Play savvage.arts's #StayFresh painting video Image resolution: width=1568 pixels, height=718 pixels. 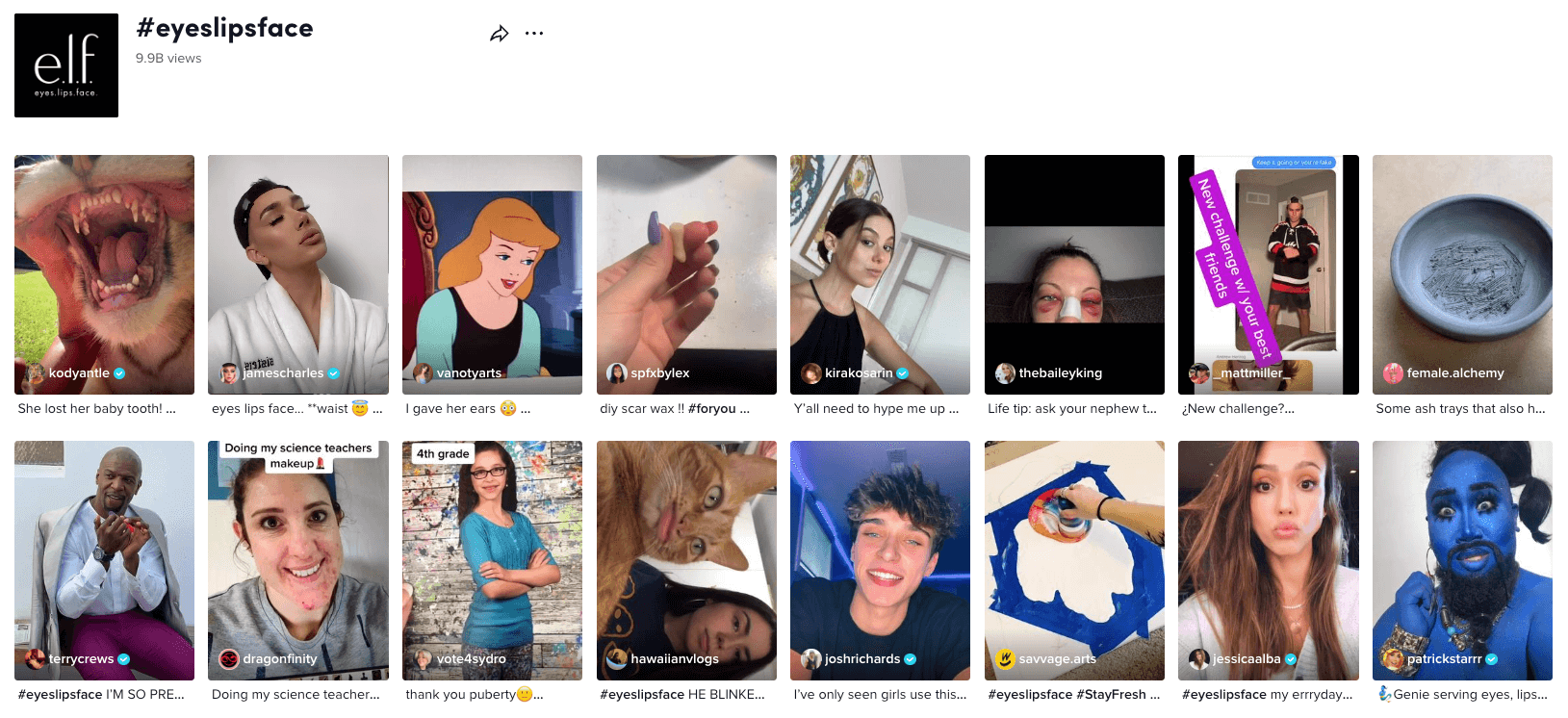1074,560
